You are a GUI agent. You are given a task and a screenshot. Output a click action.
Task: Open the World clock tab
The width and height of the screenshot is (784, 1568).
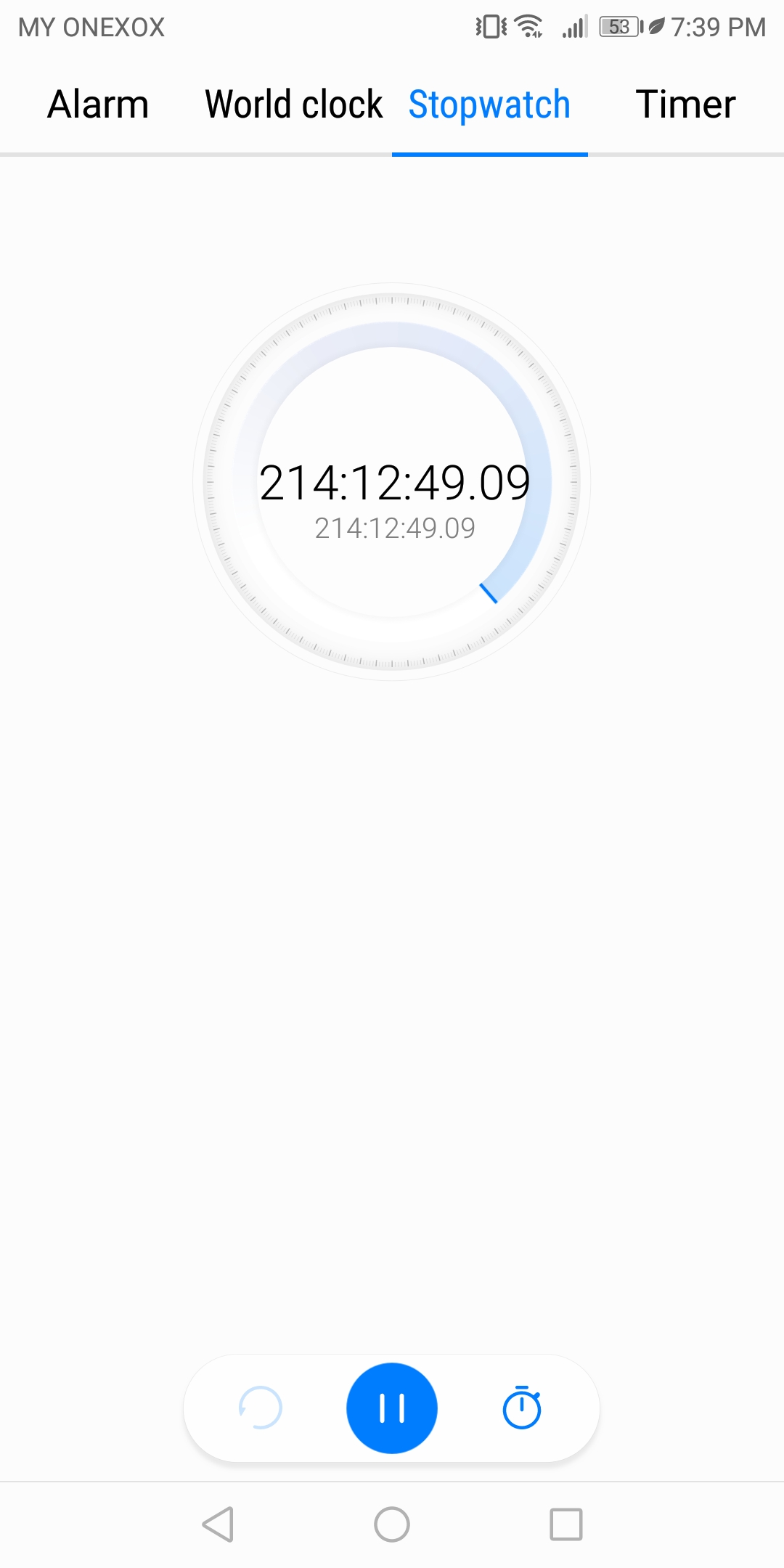click(x=293, y=105)
